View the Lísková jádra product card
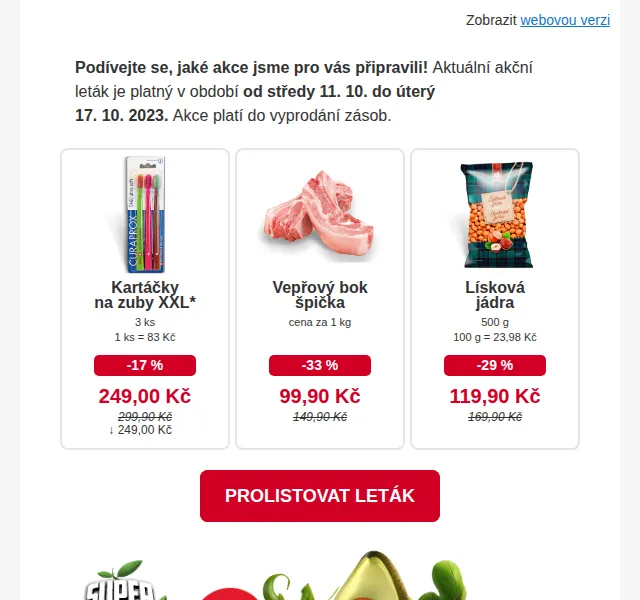 point(495,299)
